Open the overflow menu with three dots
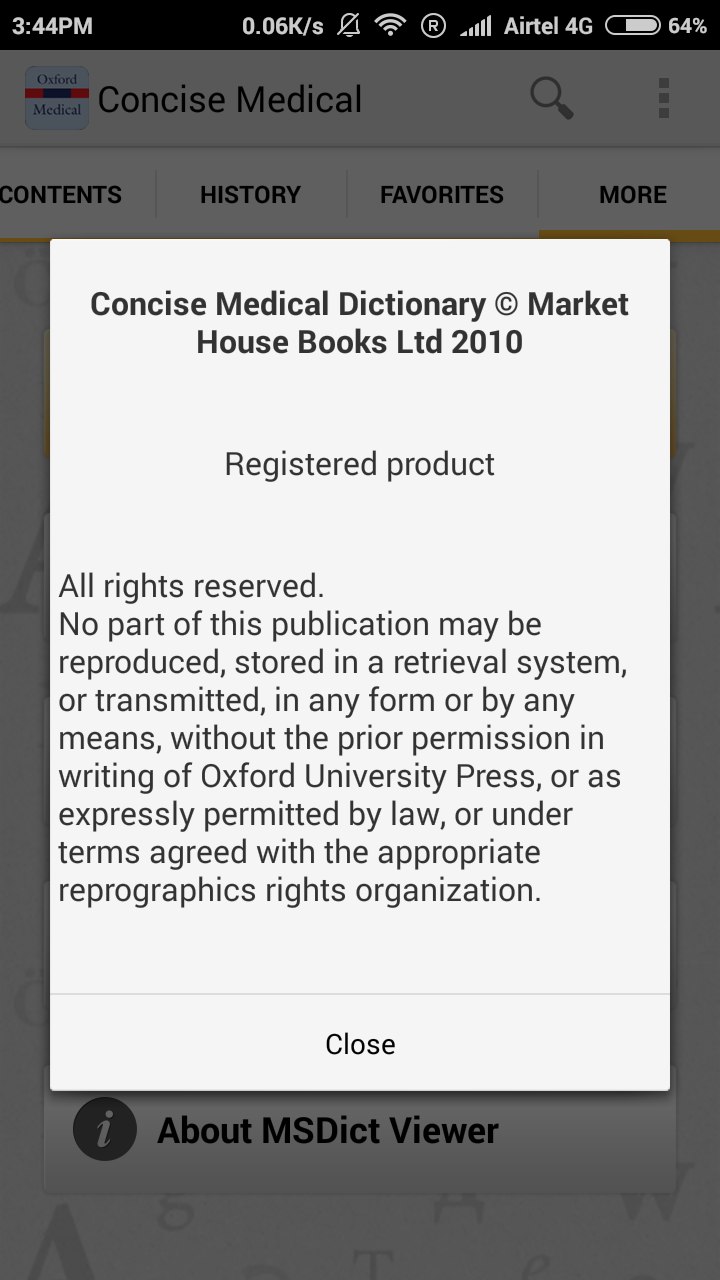Screen dimensions: 720x1280 coord(663,97)
